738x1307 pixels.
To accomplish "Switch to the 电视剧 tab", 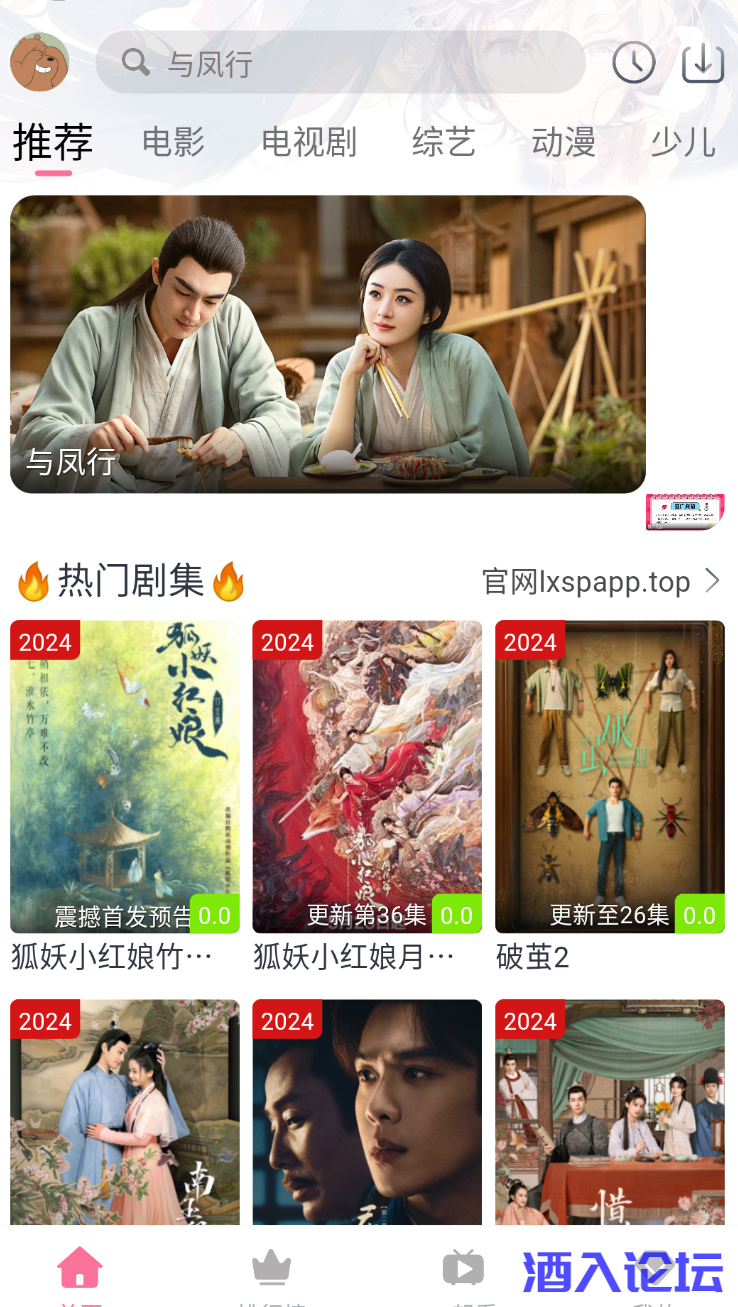I will (309, 143).
